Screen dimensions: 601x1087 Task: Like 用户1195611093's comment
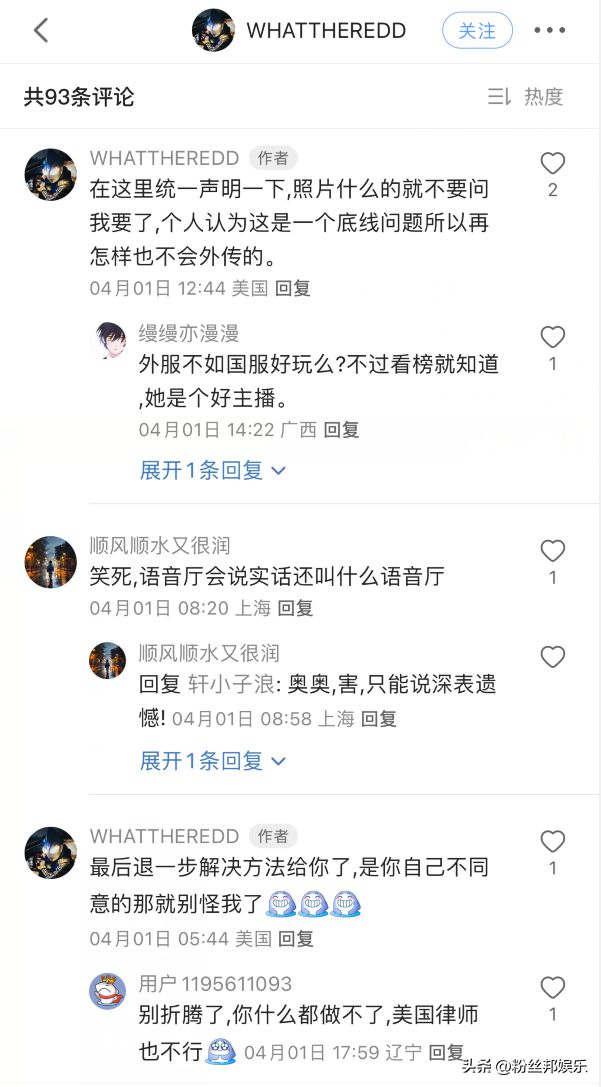552,987
